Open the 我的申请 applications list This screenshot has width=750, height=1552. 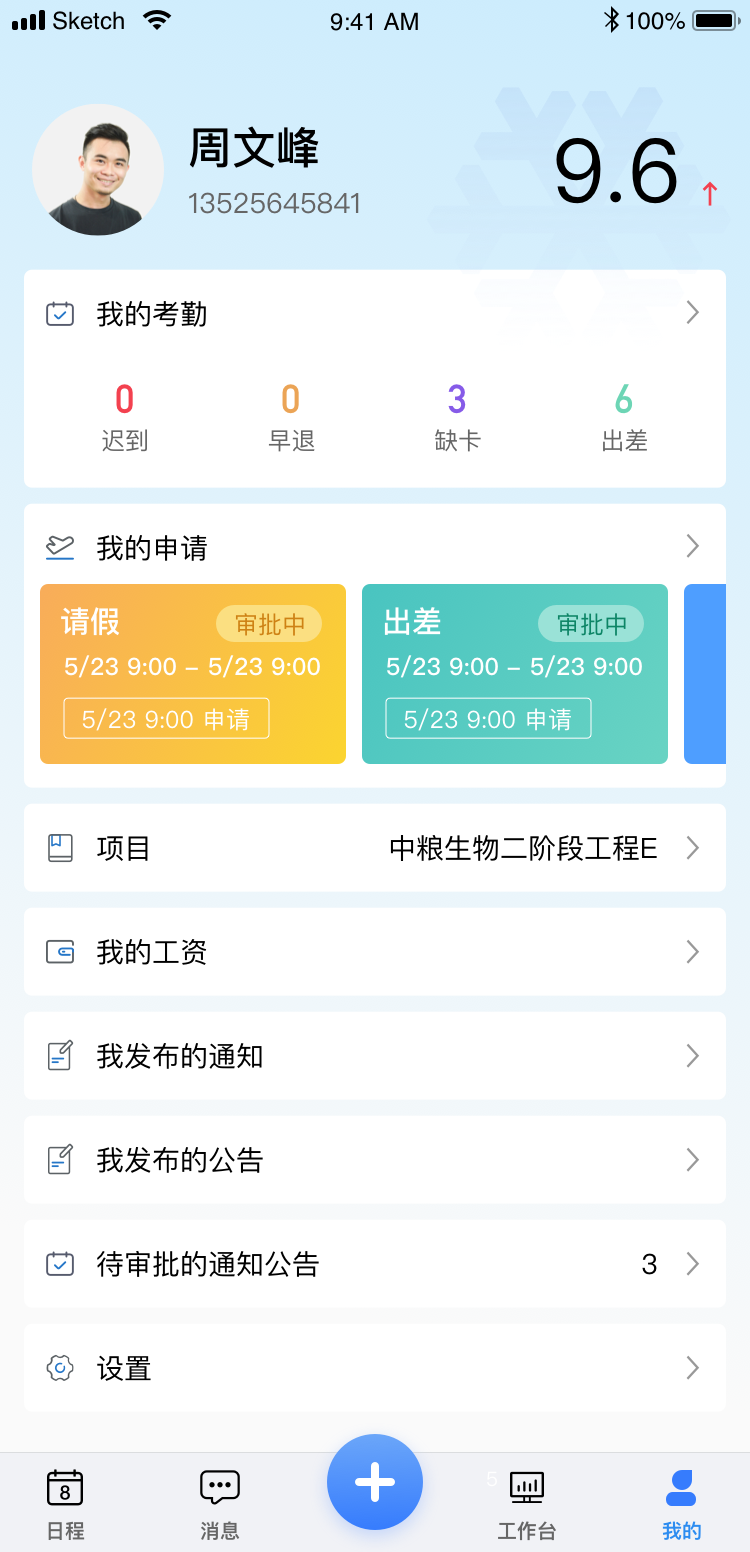point(375,547)
